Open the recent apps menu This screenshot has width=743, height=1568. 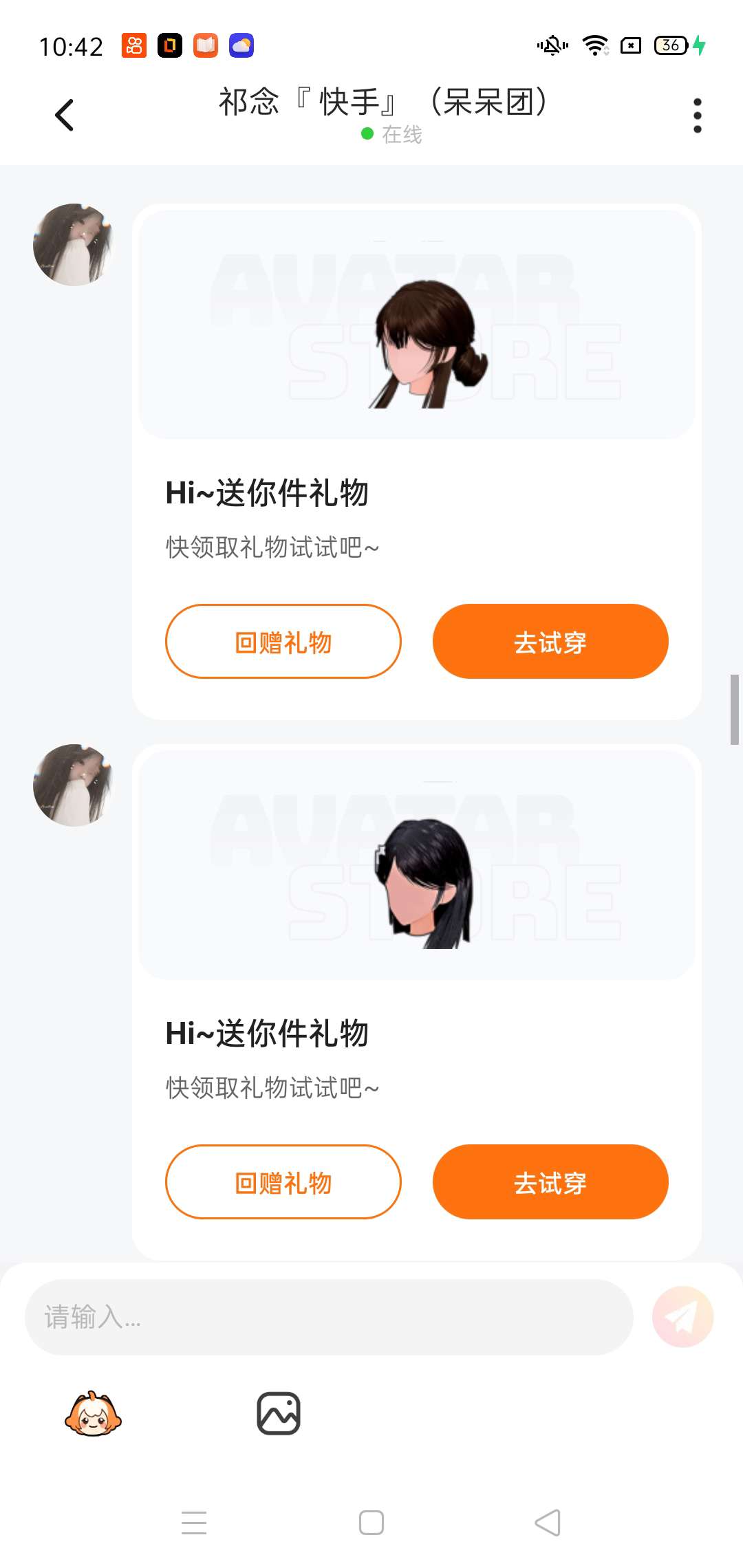pyautogui.click(x=194, y=1523)
